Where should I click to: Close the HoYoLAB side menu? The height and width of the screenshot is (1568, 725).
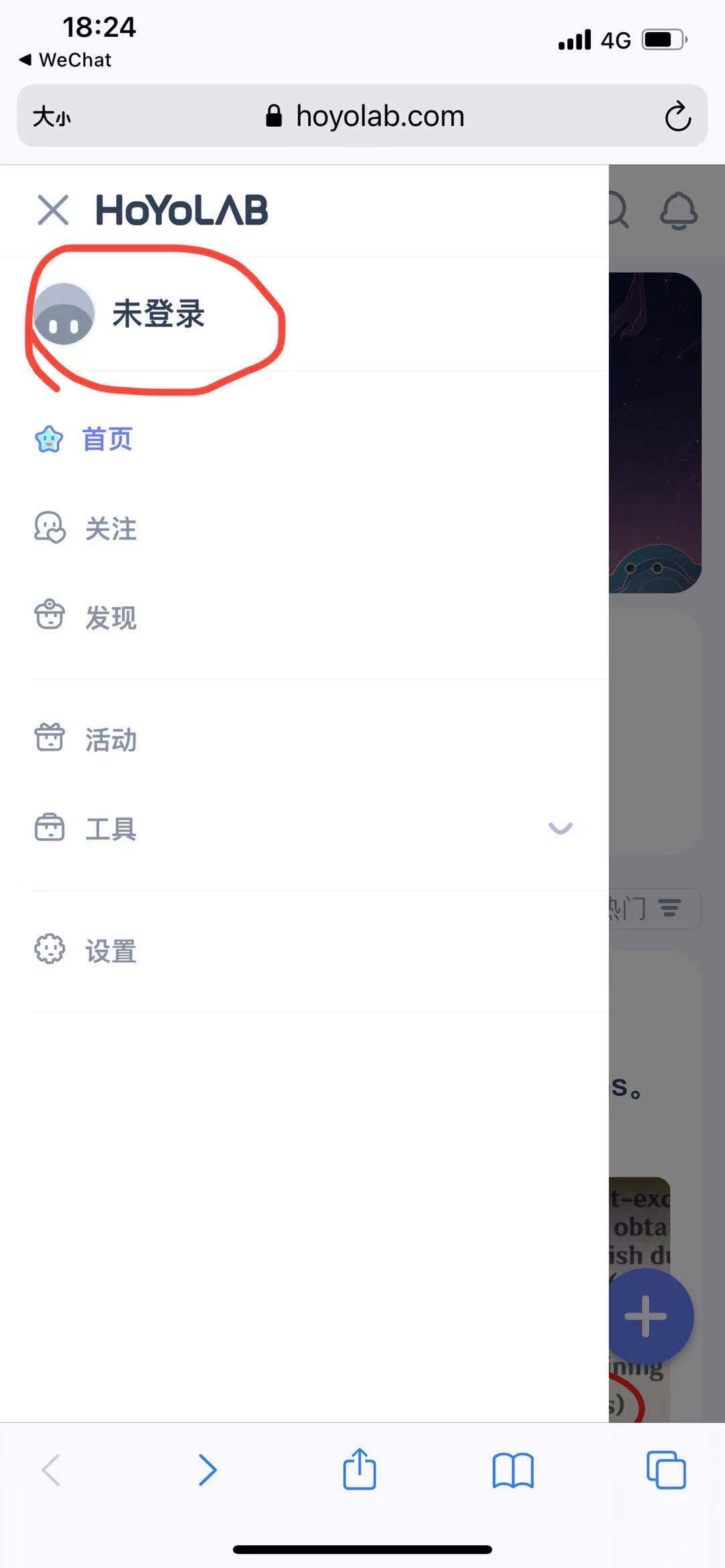(53, 210)
